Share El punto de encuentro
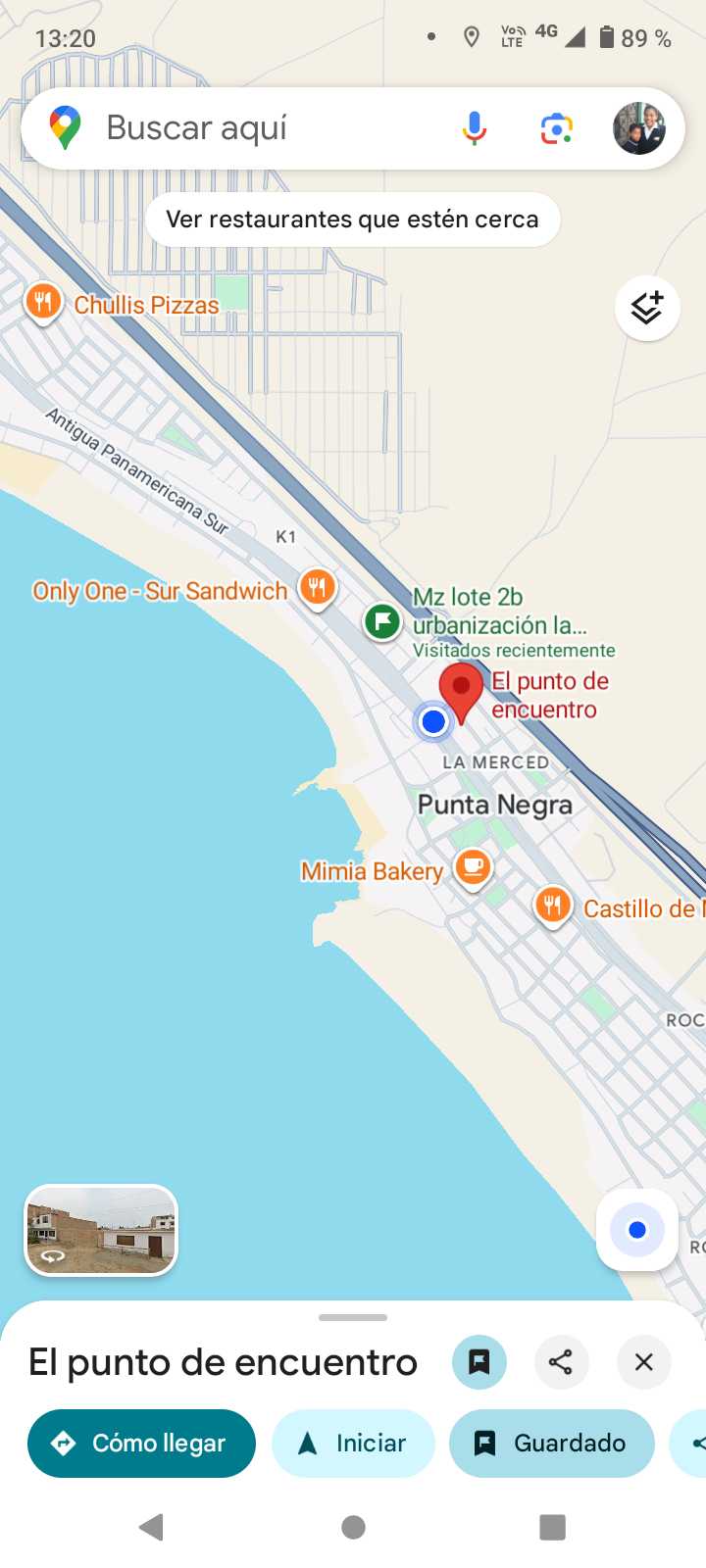The height and width of the screenshot is (1568, 706). pos(561,1362)
